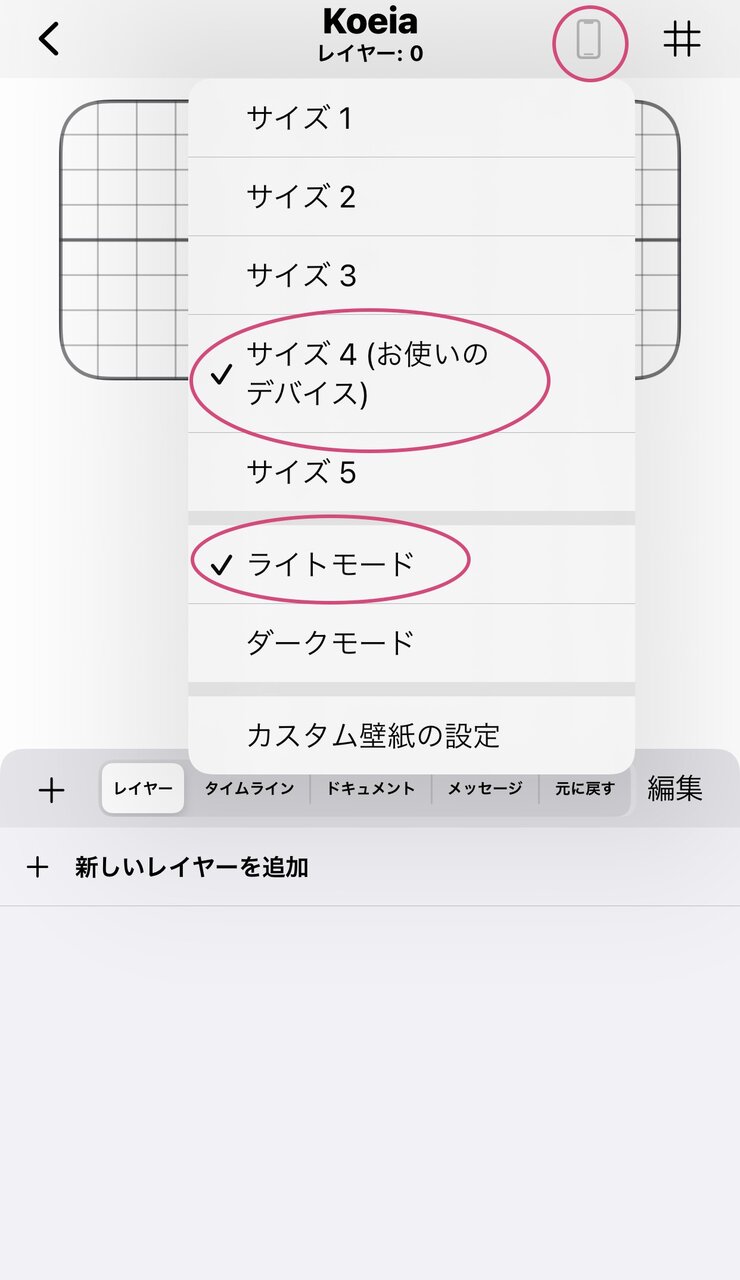Switch to the レイヤー tab

[143, 788]
